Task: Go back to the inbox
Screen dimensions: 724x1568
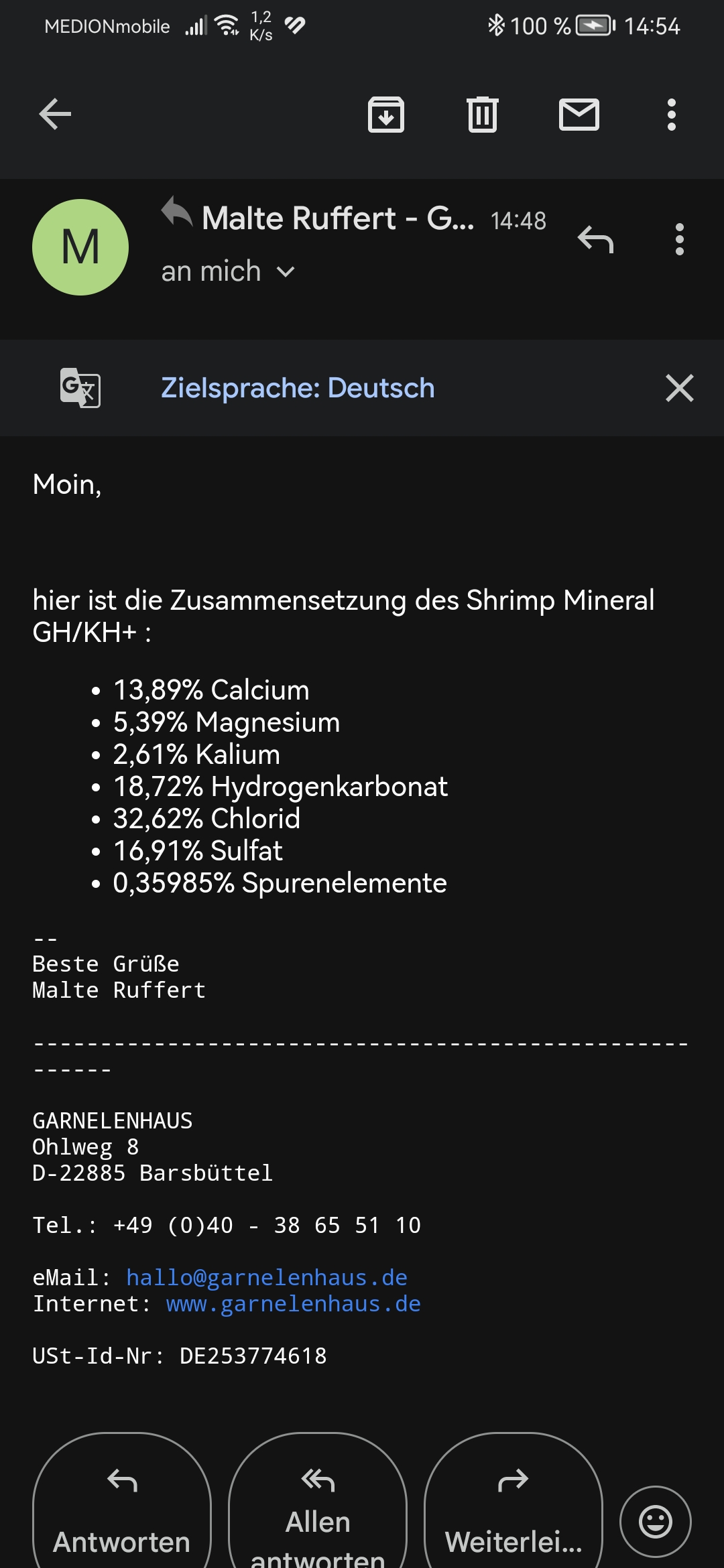Action: pos(55,114)
